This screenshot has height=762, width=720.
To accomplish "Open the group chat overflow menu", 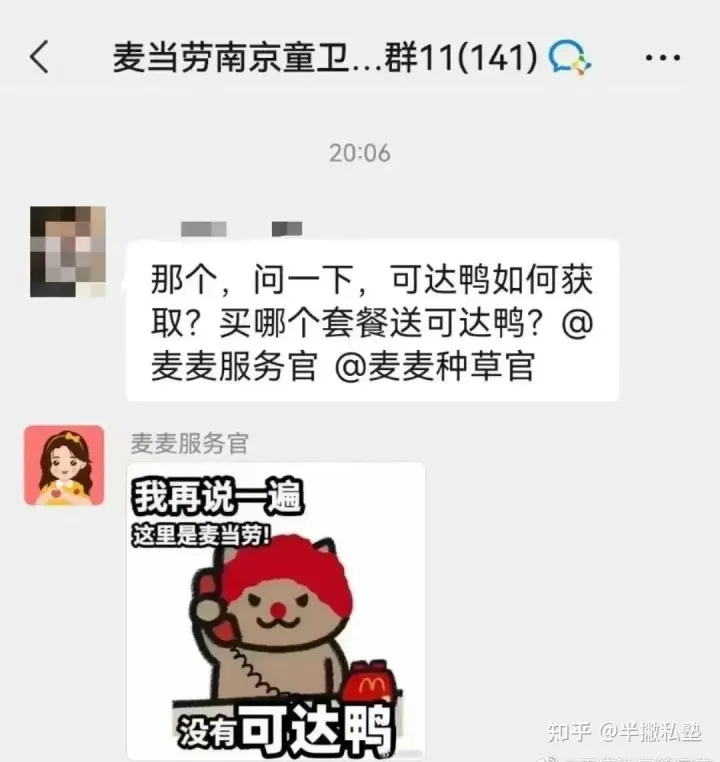I will (662, 58).
